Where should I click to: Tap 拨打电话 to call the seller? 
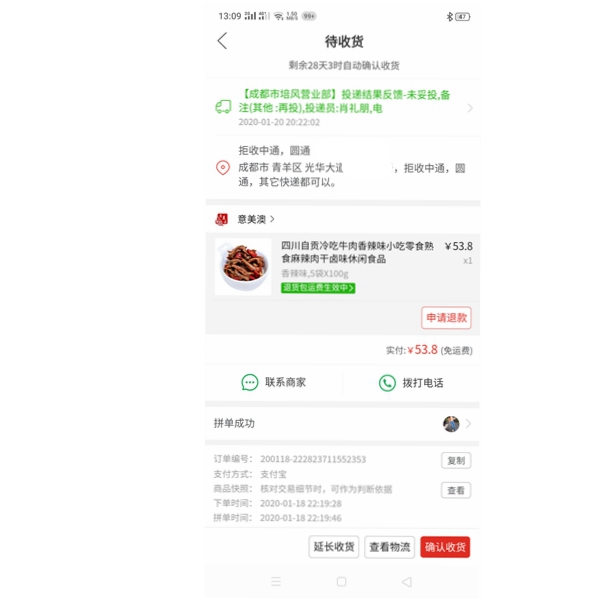pos(410,382)
